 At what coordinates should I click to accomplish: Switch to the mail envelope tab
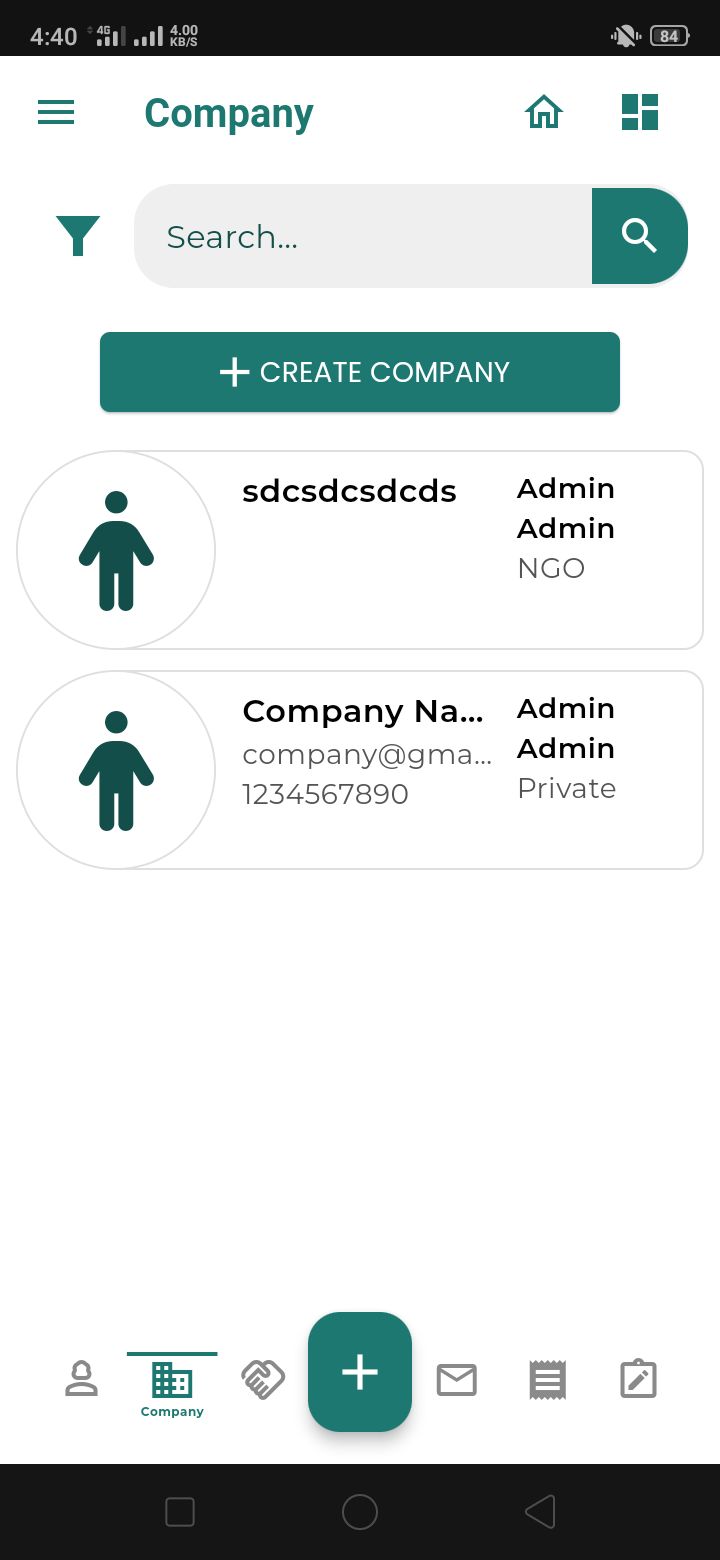point(457,1380)
